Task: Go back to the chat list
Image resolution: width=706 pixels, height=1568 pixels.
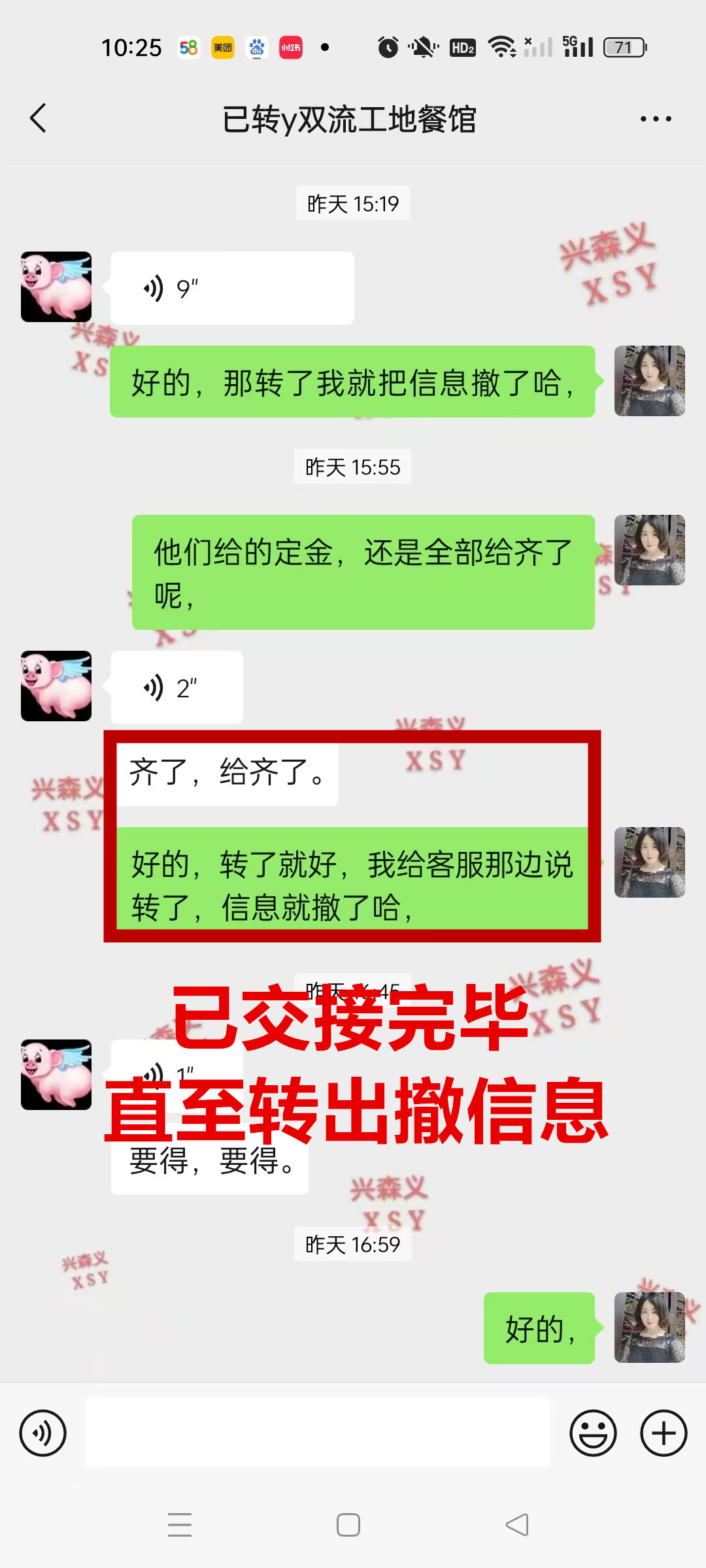Action: click(38, 118)
